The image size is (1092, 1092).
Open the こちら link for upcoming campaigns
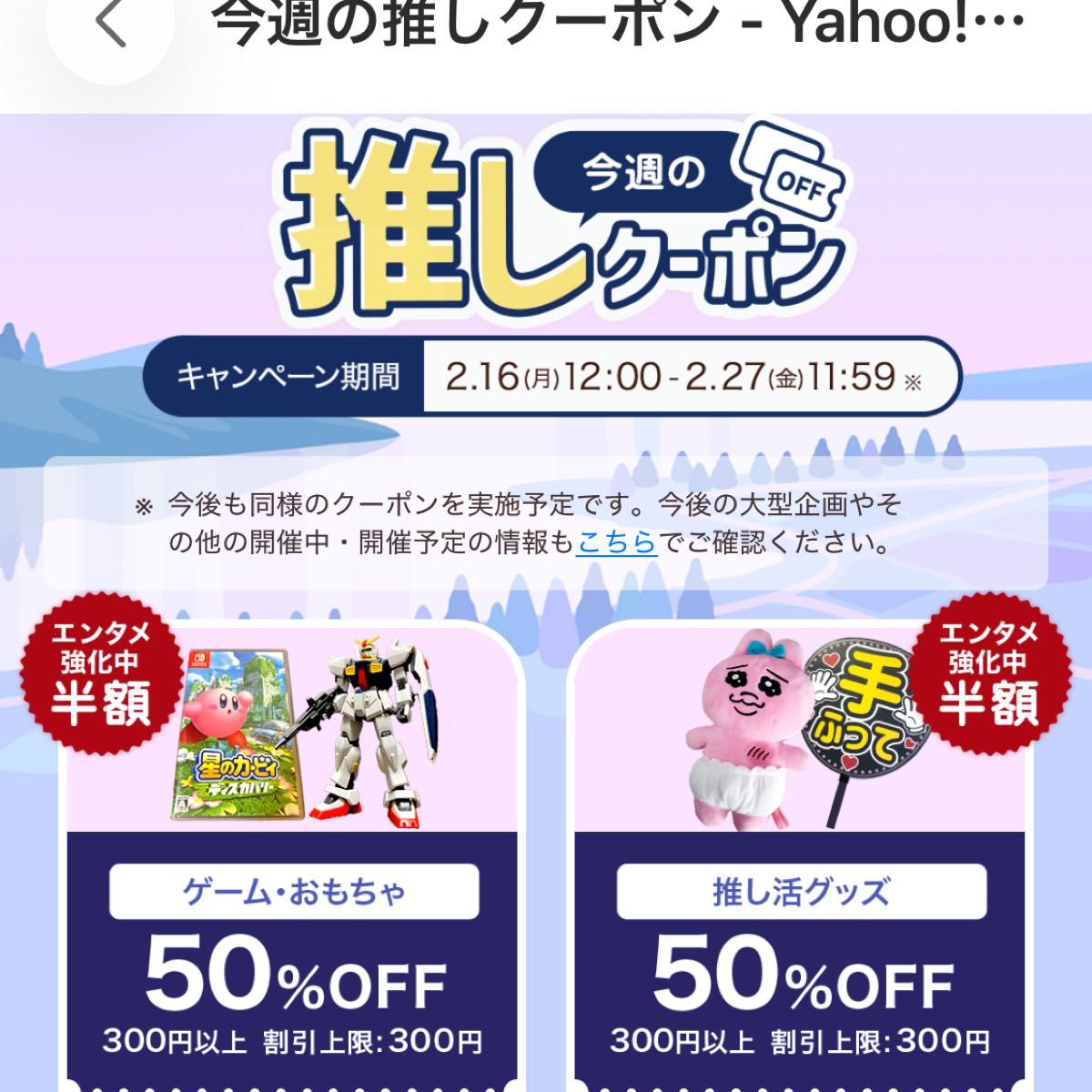pos(616,543)
